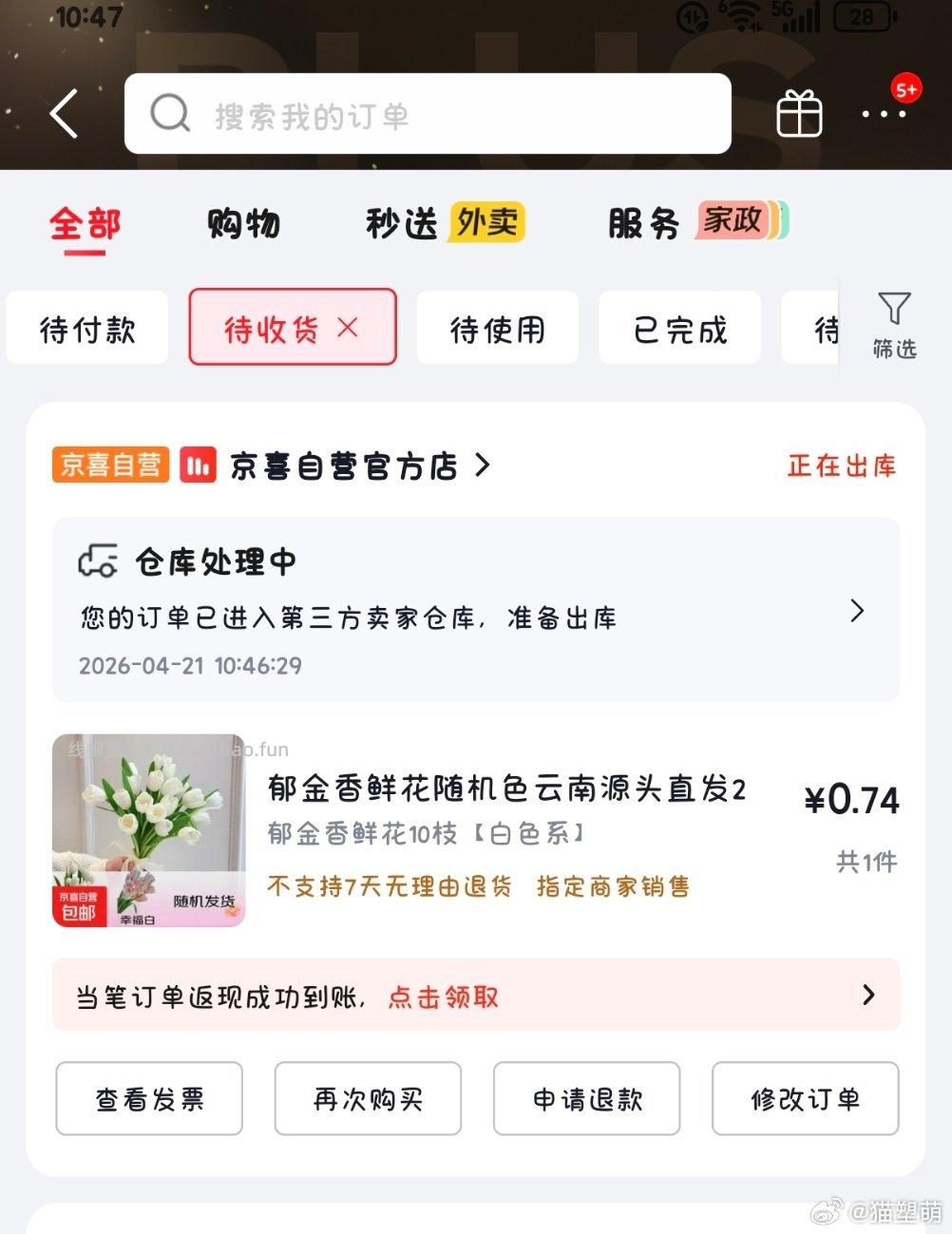Tap the magnifier icon in the search bar
Viewport: 952px width, 1234px height.
pyautogui.click(x=169, y=113)
